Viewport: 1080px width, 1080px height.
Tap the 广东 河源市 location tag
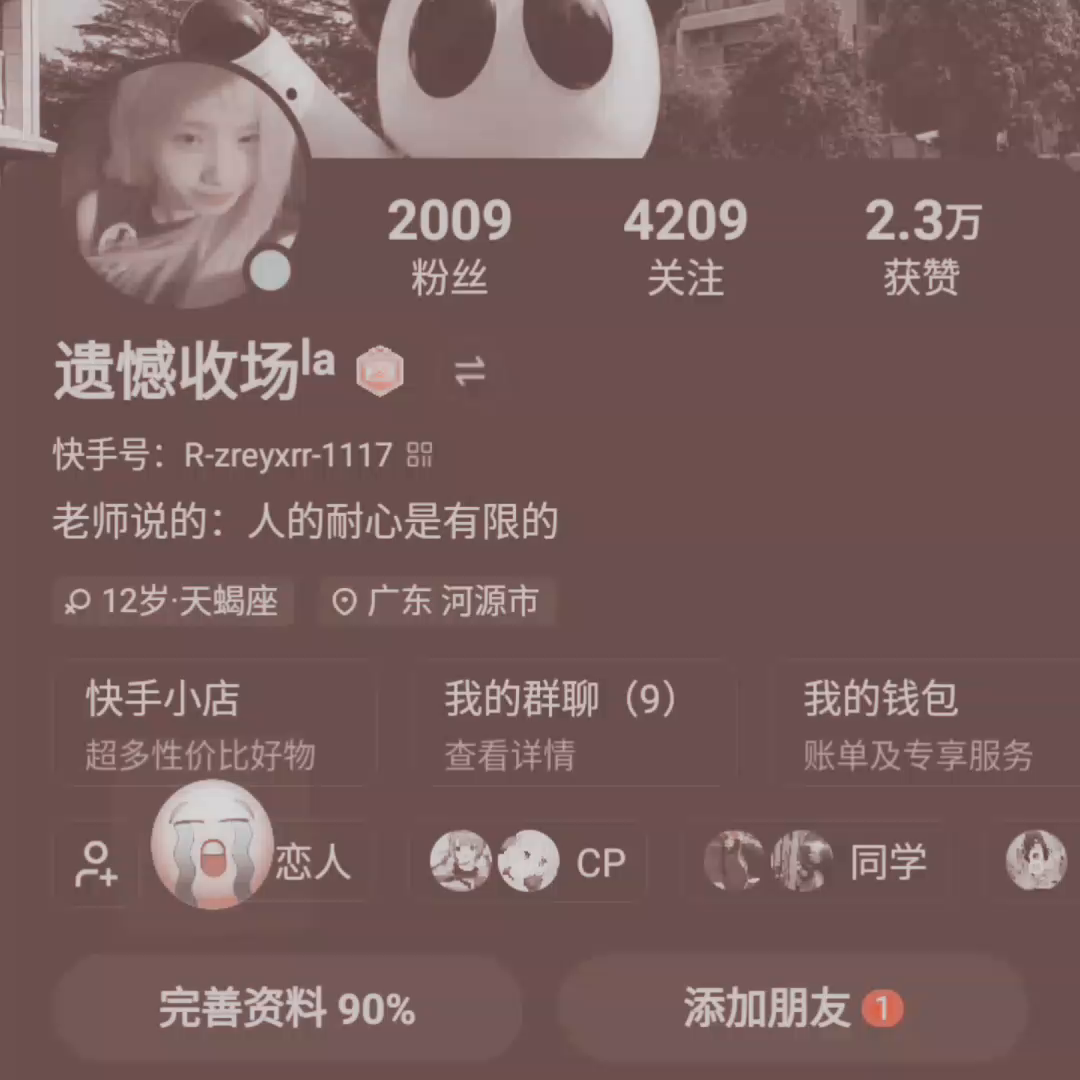[437, 602]
